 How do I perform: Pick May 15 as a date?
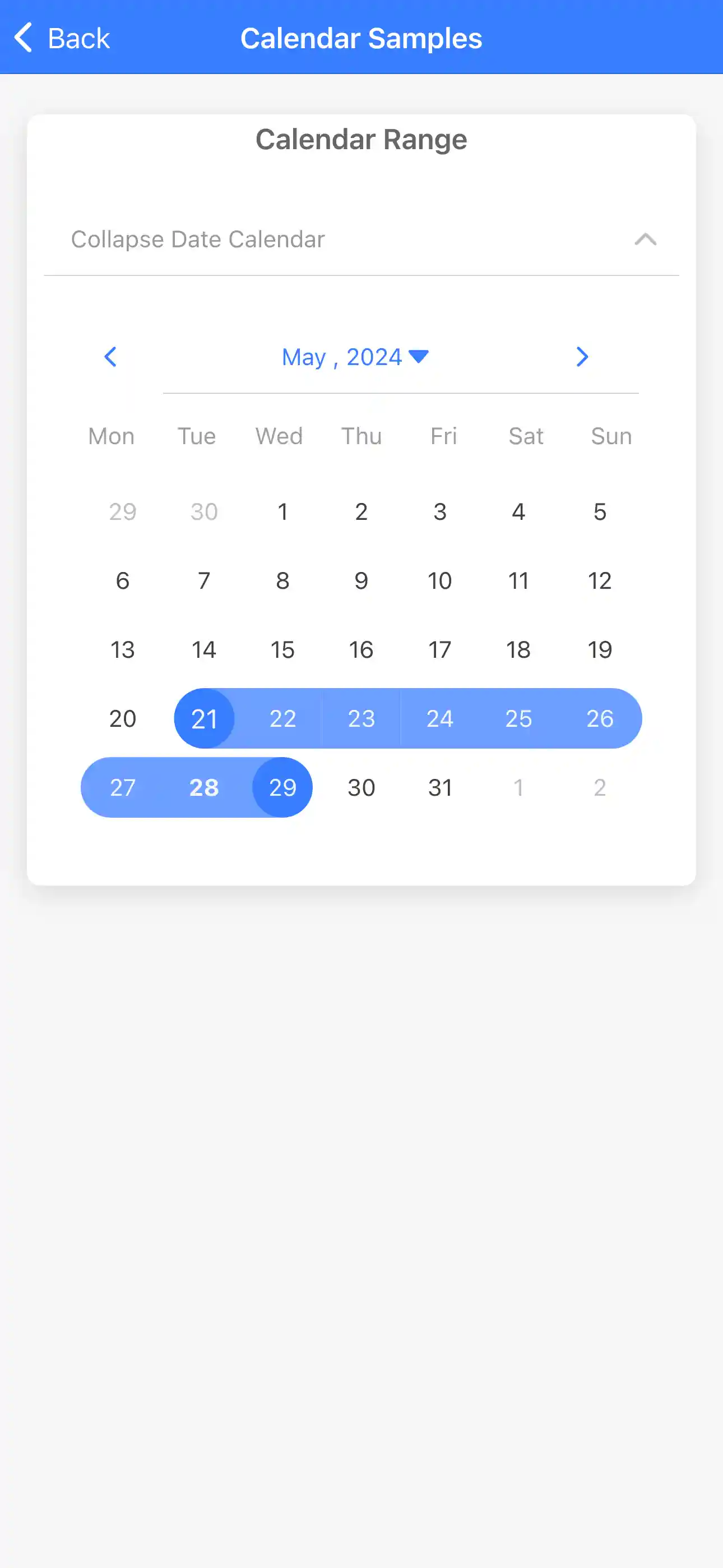pyautogui.click(x=282, y=649)
